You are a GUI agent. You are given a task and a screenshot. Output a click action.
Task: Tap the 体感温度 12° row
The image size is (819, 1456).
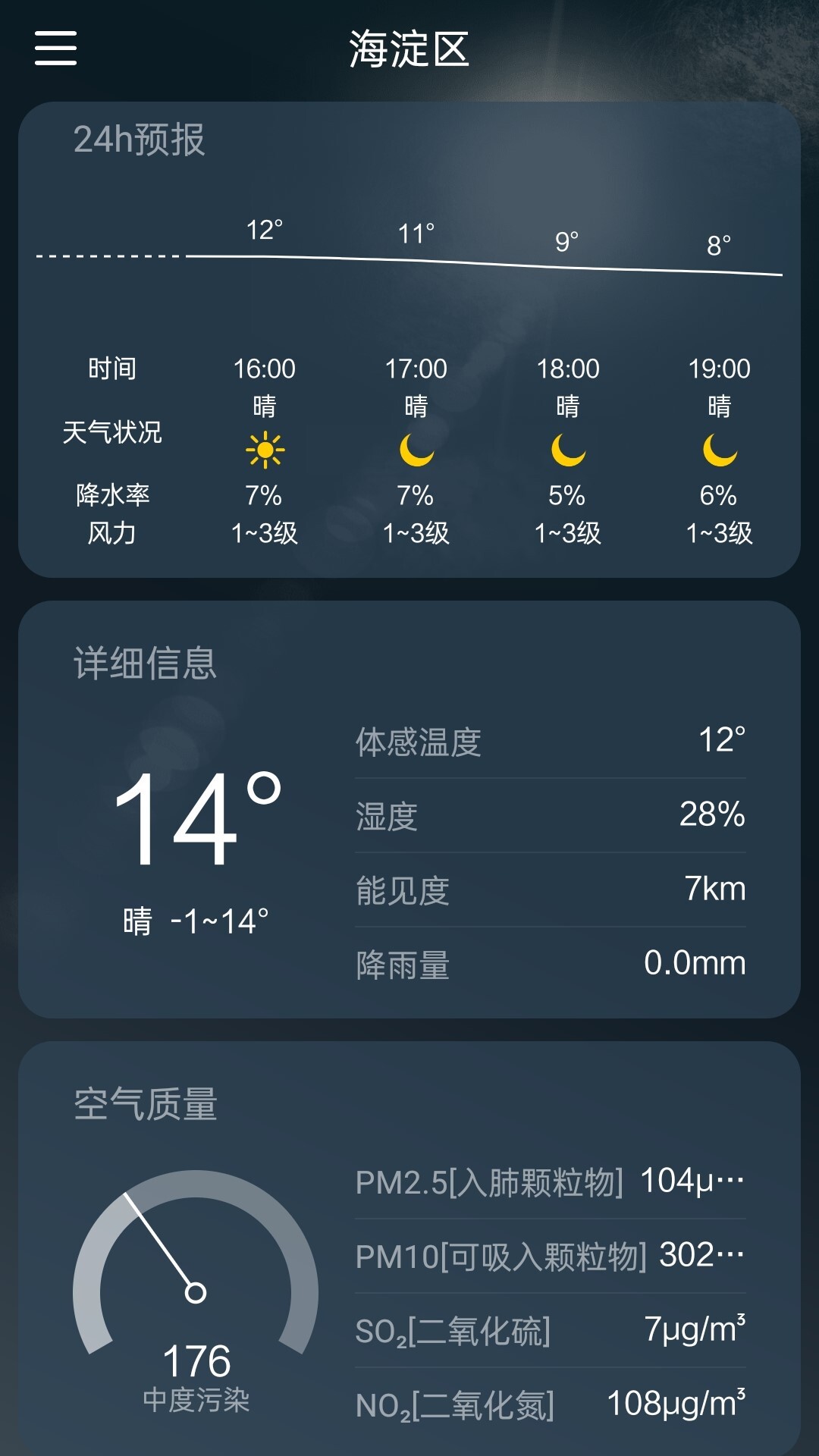[550, 739]
